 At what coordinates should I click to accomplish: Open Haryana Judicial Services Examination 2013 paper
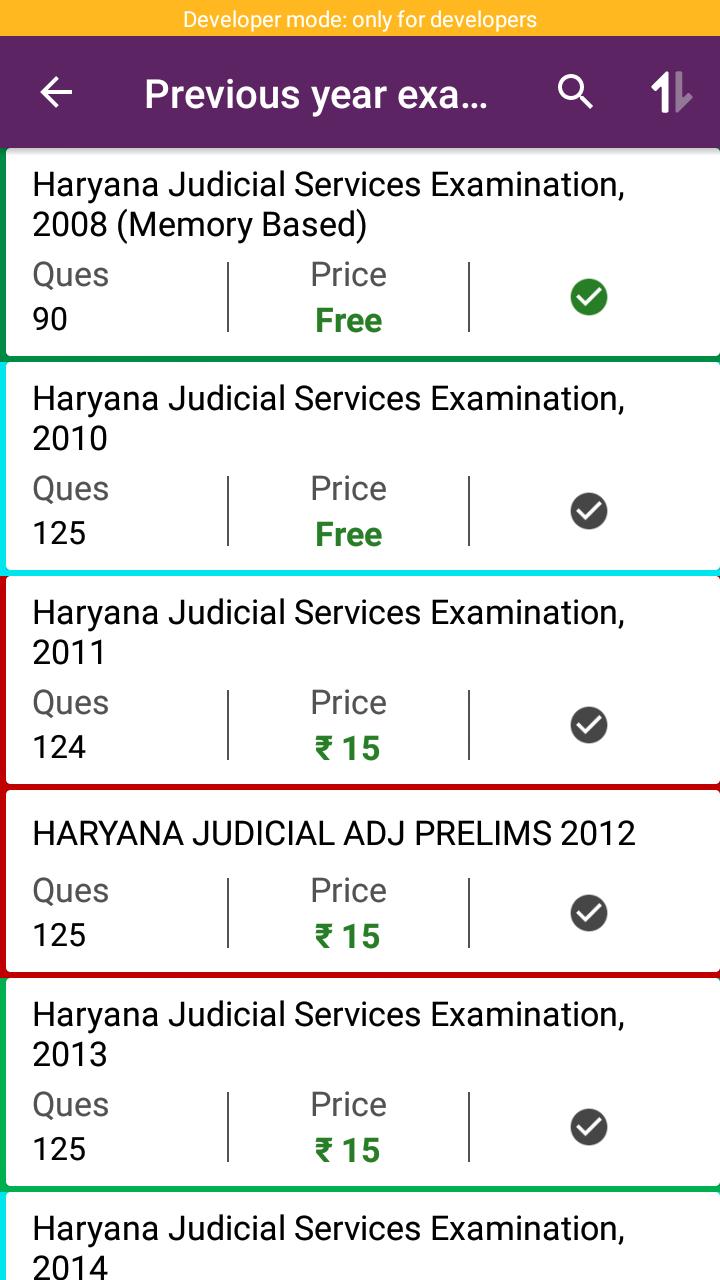(328, 1034)
